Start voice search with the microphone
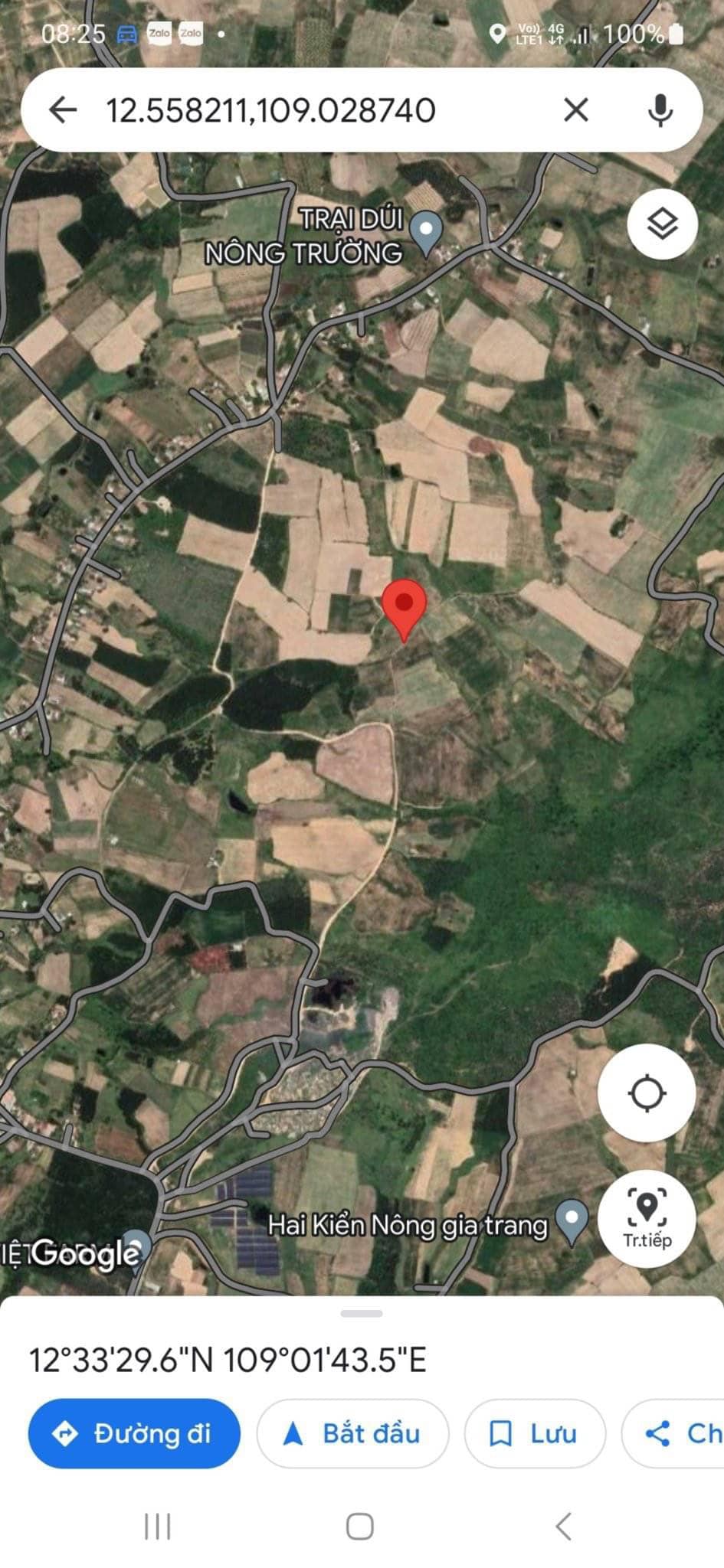Screen dimensions: 724x1568 click(x=660, y=110)
